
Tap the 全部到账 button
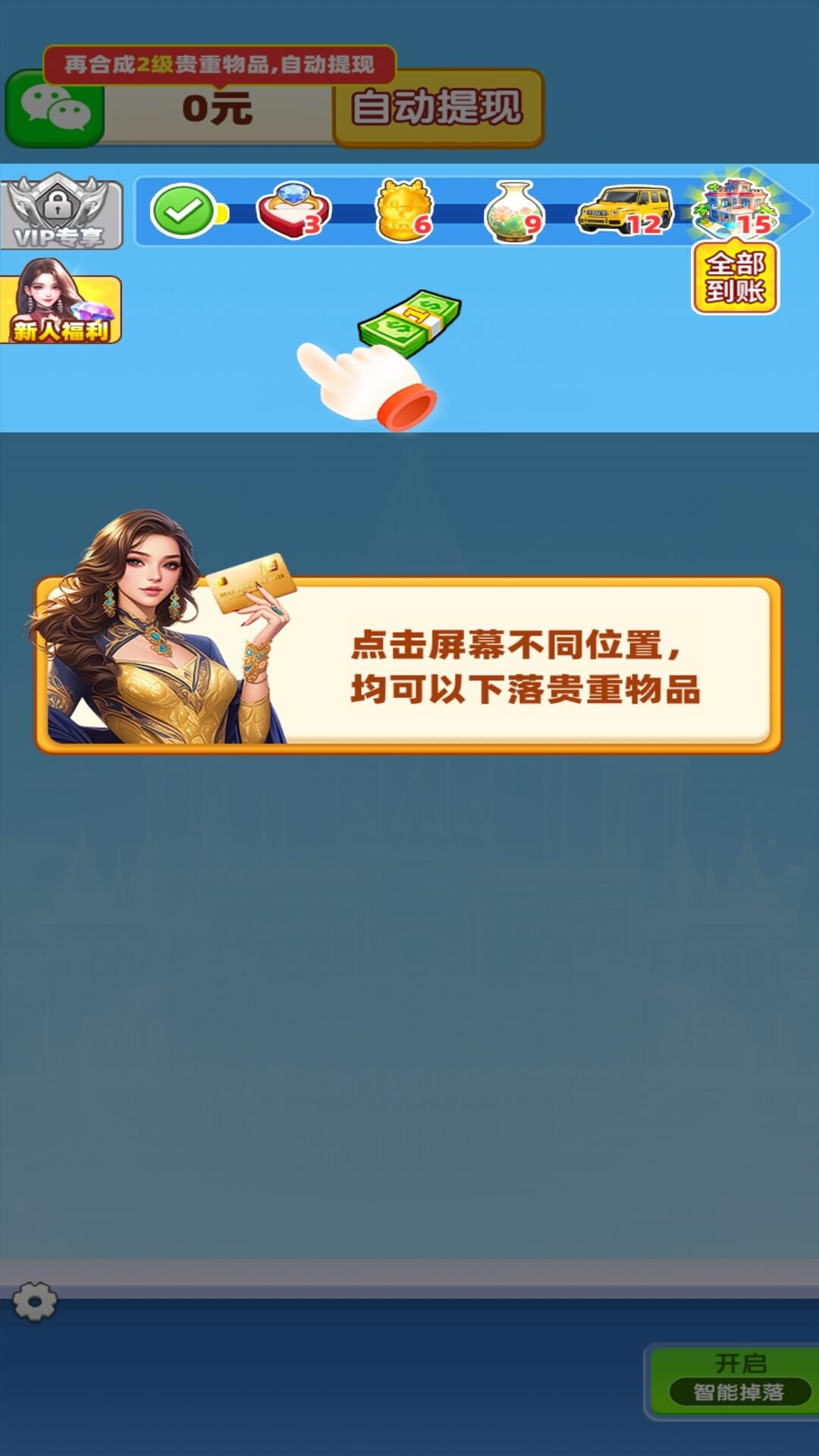click(735, 278)
